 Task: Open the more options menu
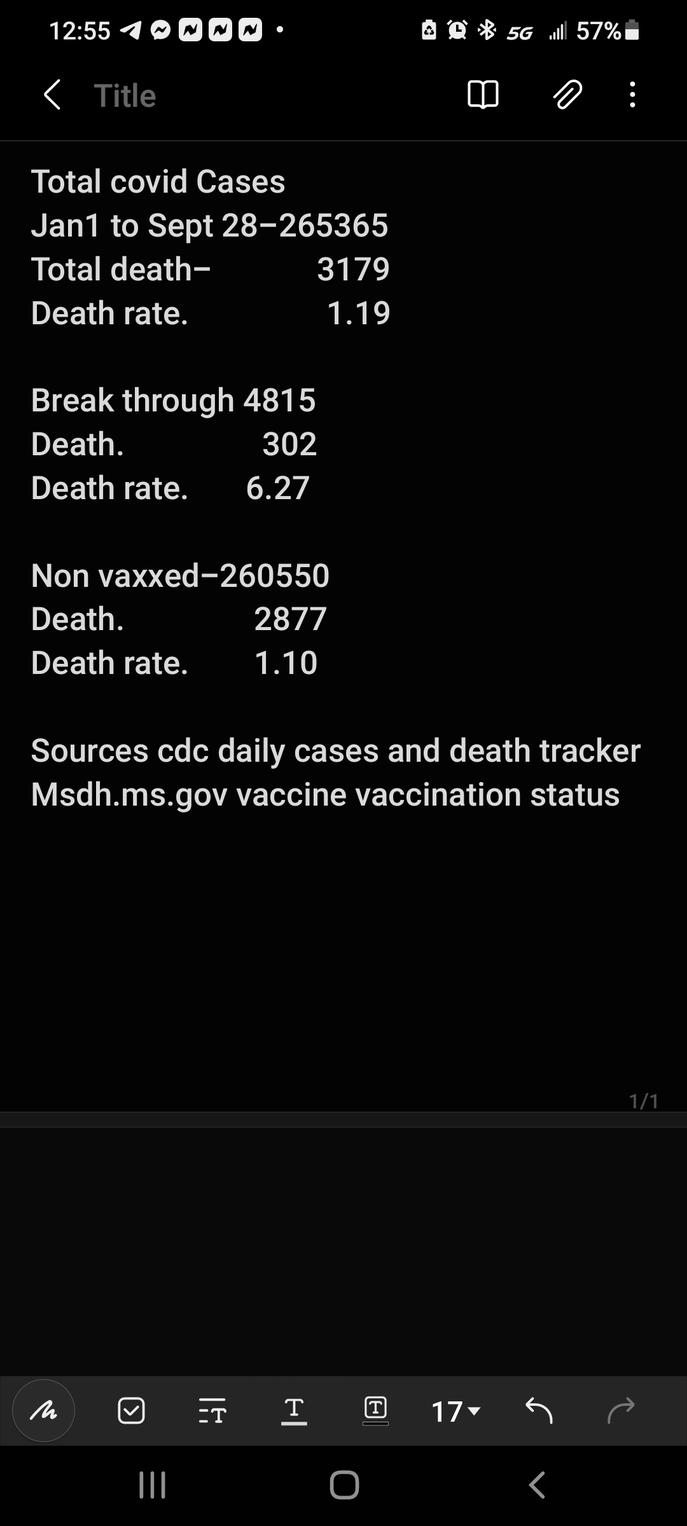click(632, 95)
